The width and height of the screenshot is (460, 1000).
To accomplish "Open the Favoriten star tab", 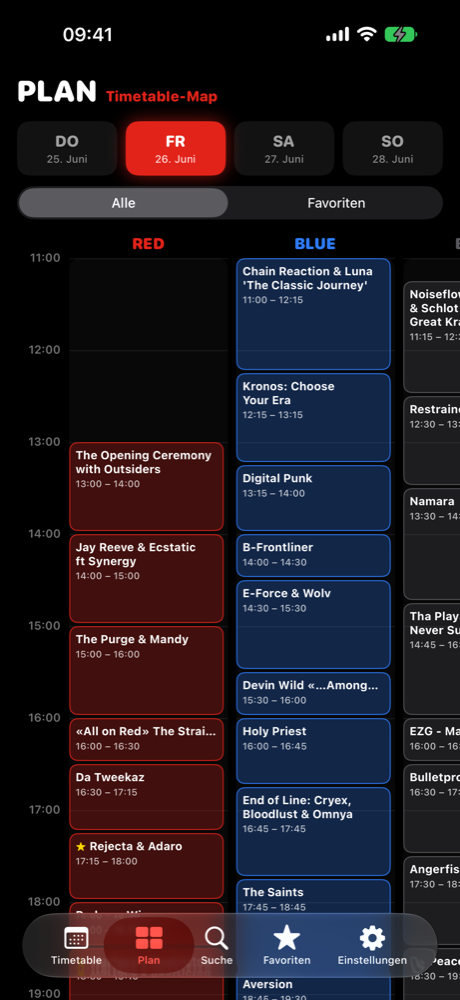I will pos(286,946).
